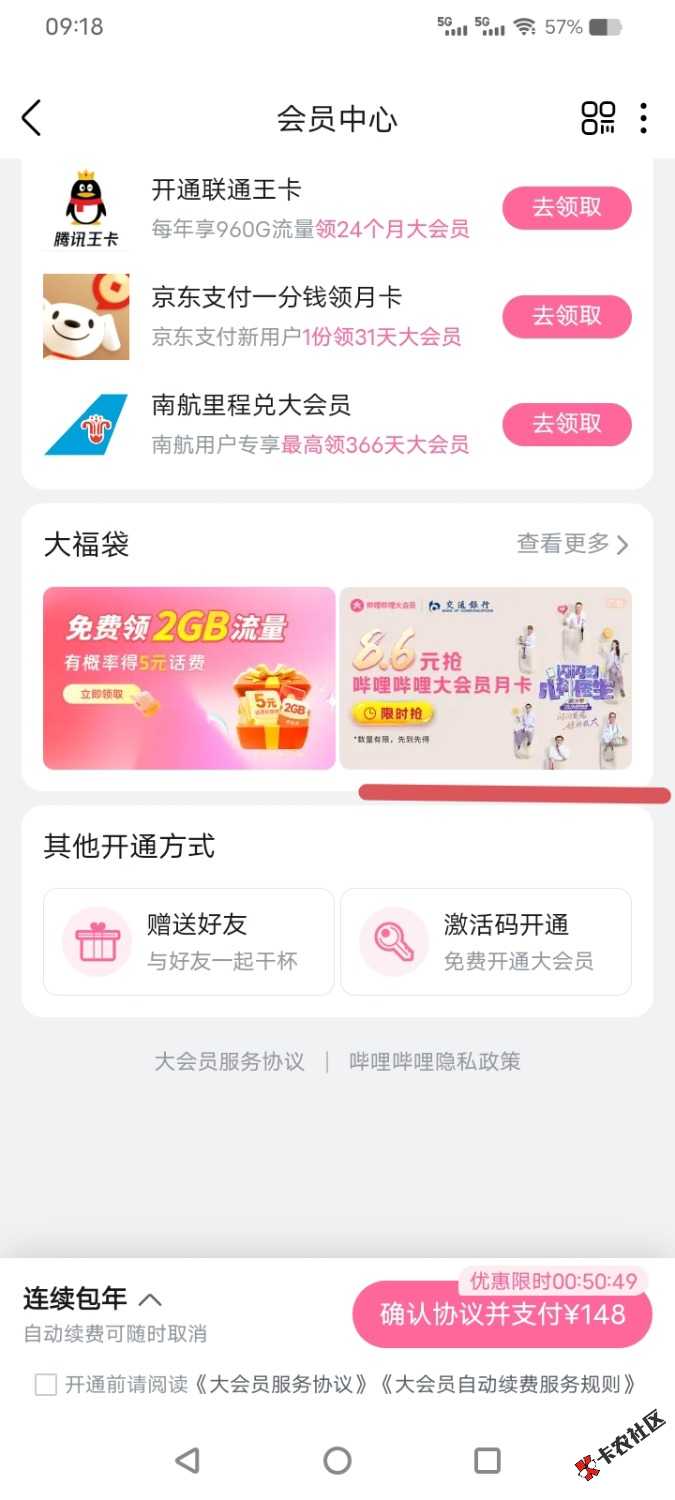This screenshot has width=675, height=1500.
Task: Select 激活码开通 option
Action: click(x=485, y=941)
